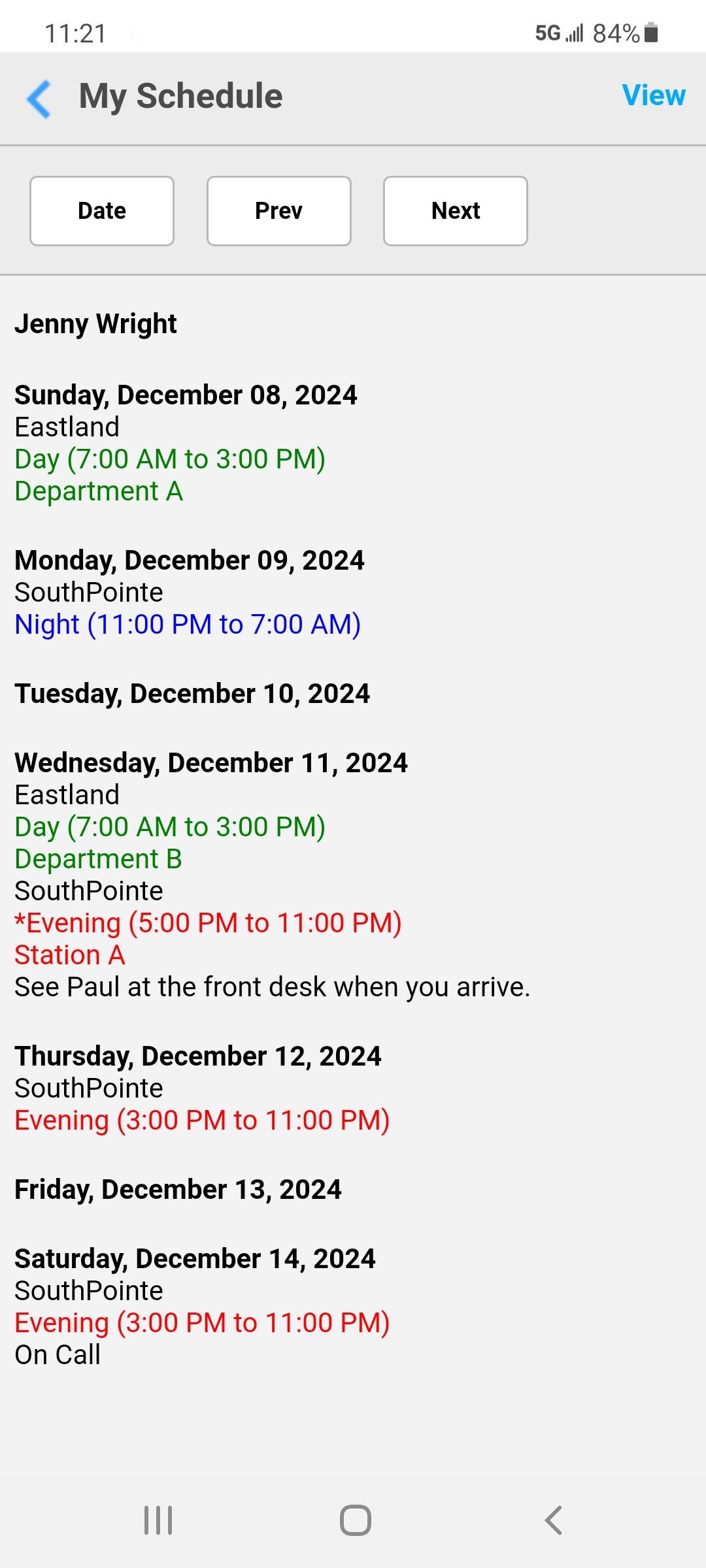Tap the note about seeing Paul

[x=271, y=987]
